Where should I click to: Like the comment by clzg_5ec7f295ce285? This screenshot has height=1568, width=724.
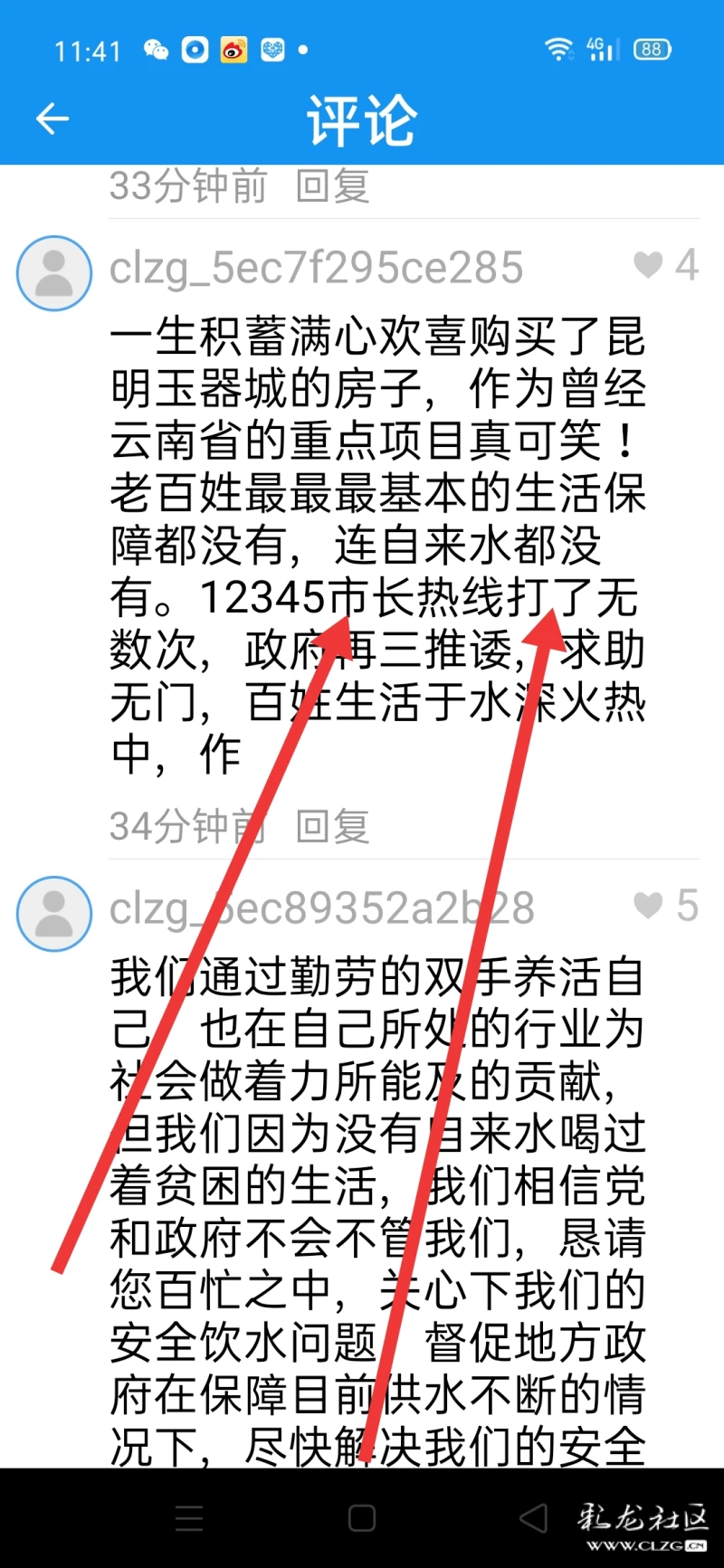[648, 265]
